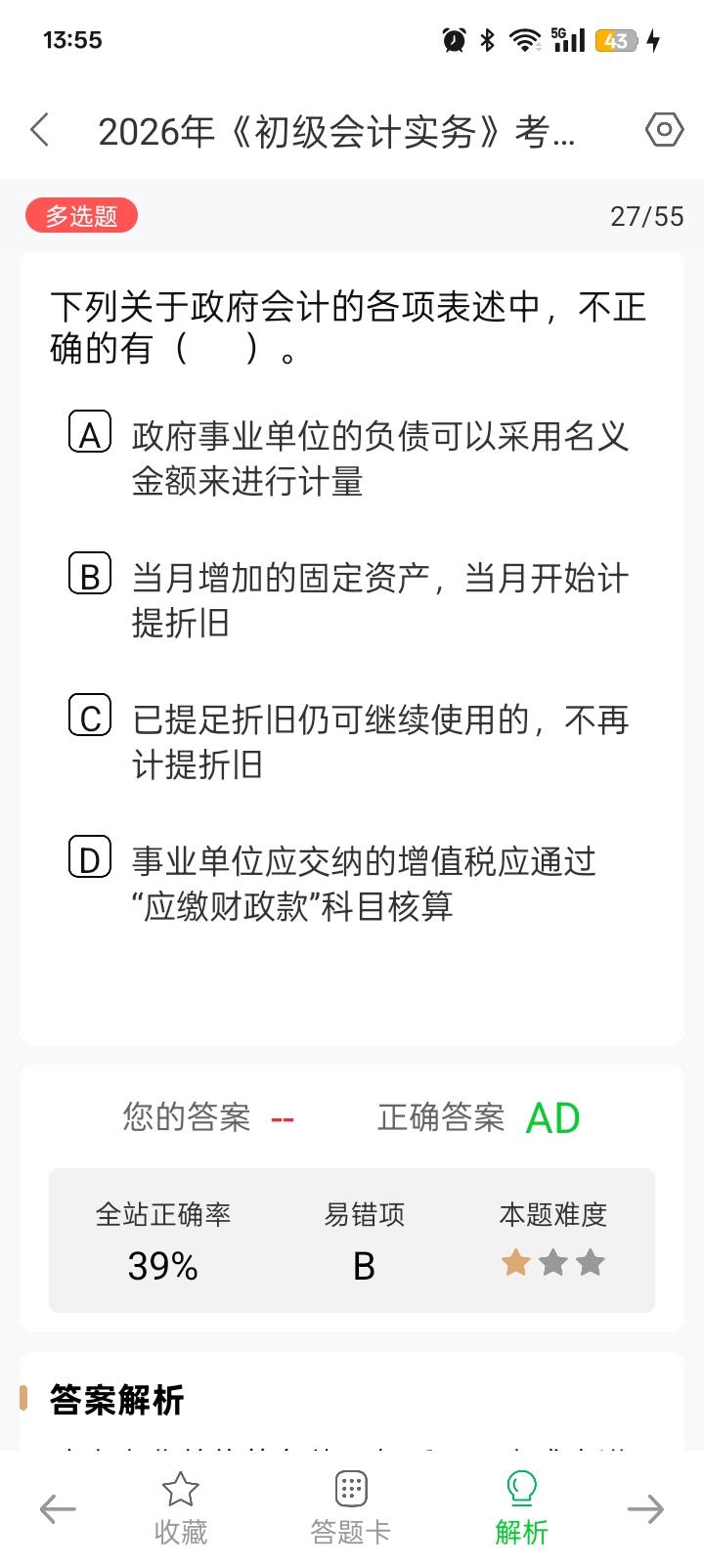Select option B about 当月增加的固定资产
Screen dimensions: 704x1568
(x=350, y=599)
